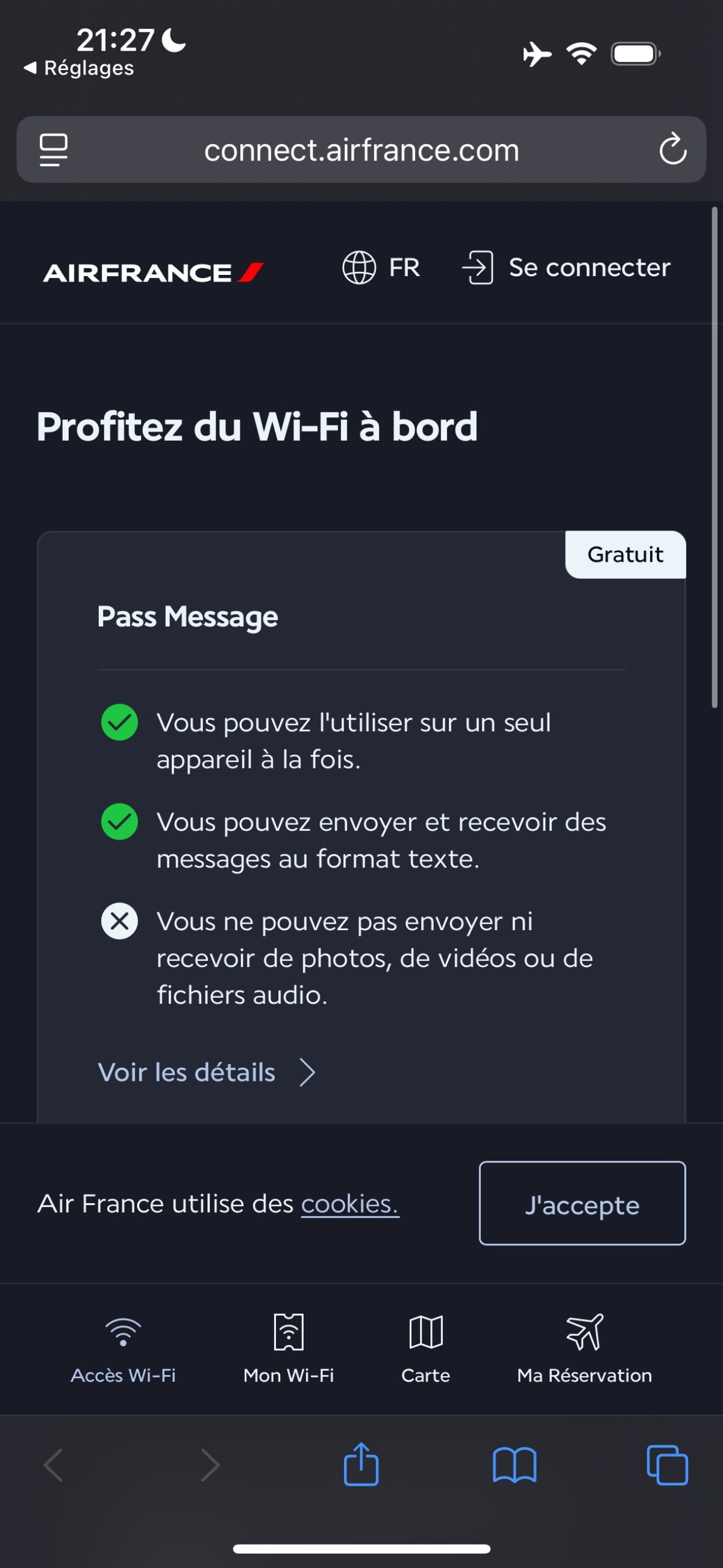The image size is (723, 1568).
Task: Tap Se connecter to log in
Action: point(566,268)
